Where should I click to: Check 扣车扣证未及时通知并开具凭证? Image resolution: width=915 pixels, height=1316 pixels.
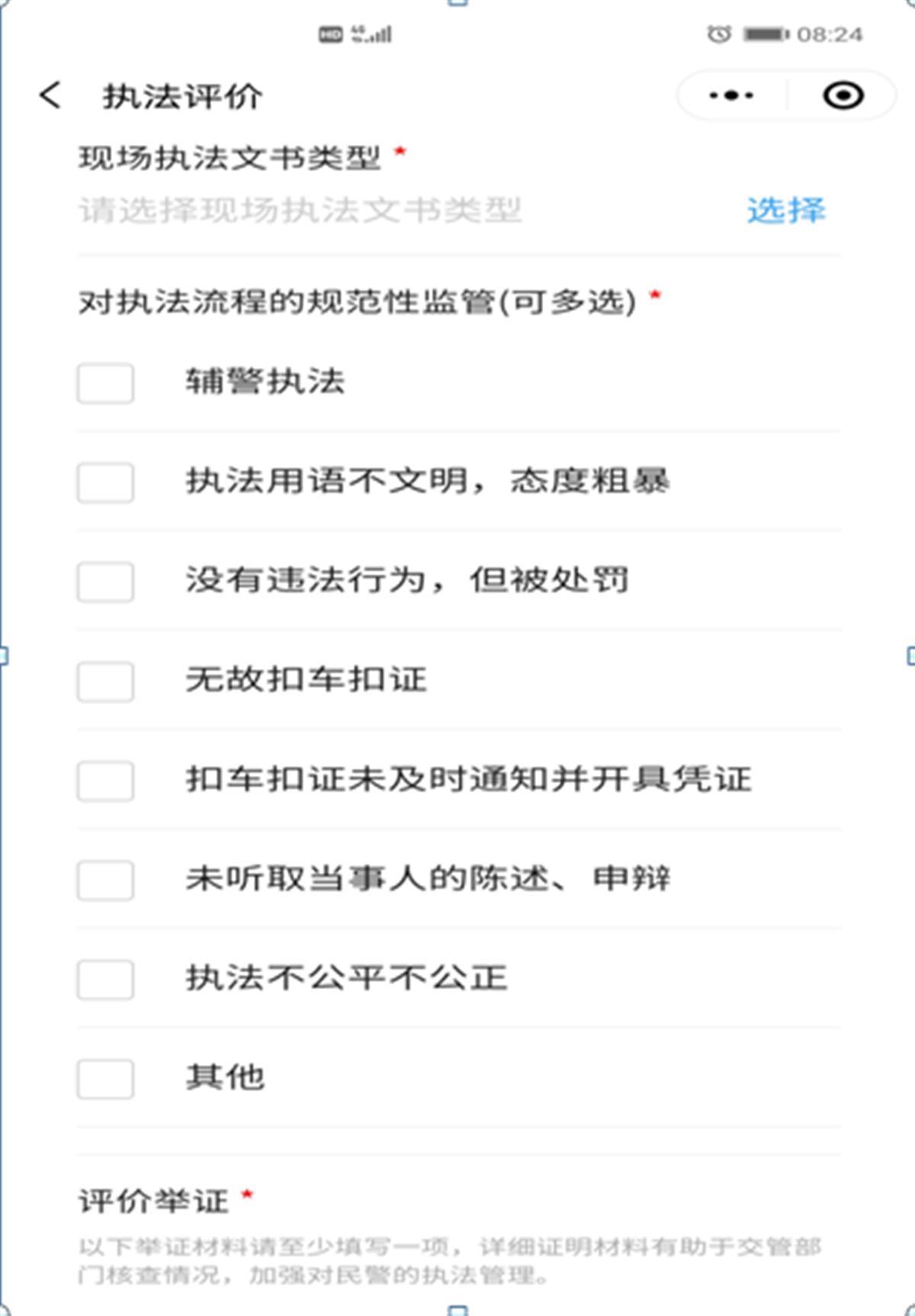point(105,780)
